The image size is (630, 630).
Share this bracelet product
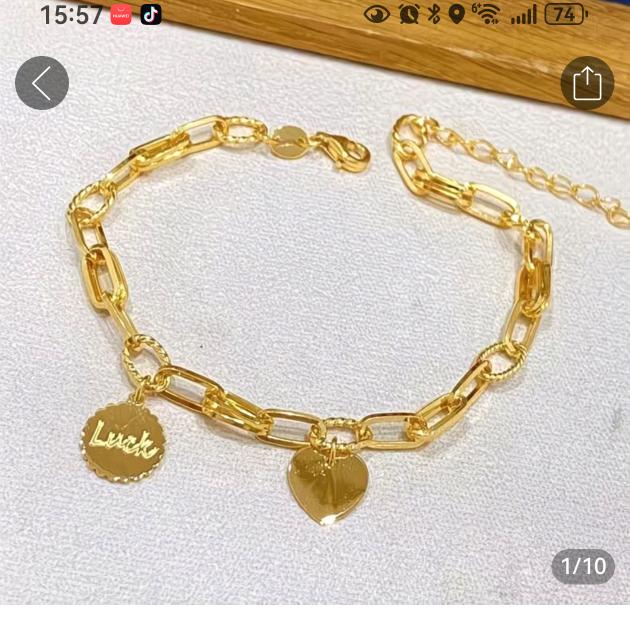click(x=587, y=83)
